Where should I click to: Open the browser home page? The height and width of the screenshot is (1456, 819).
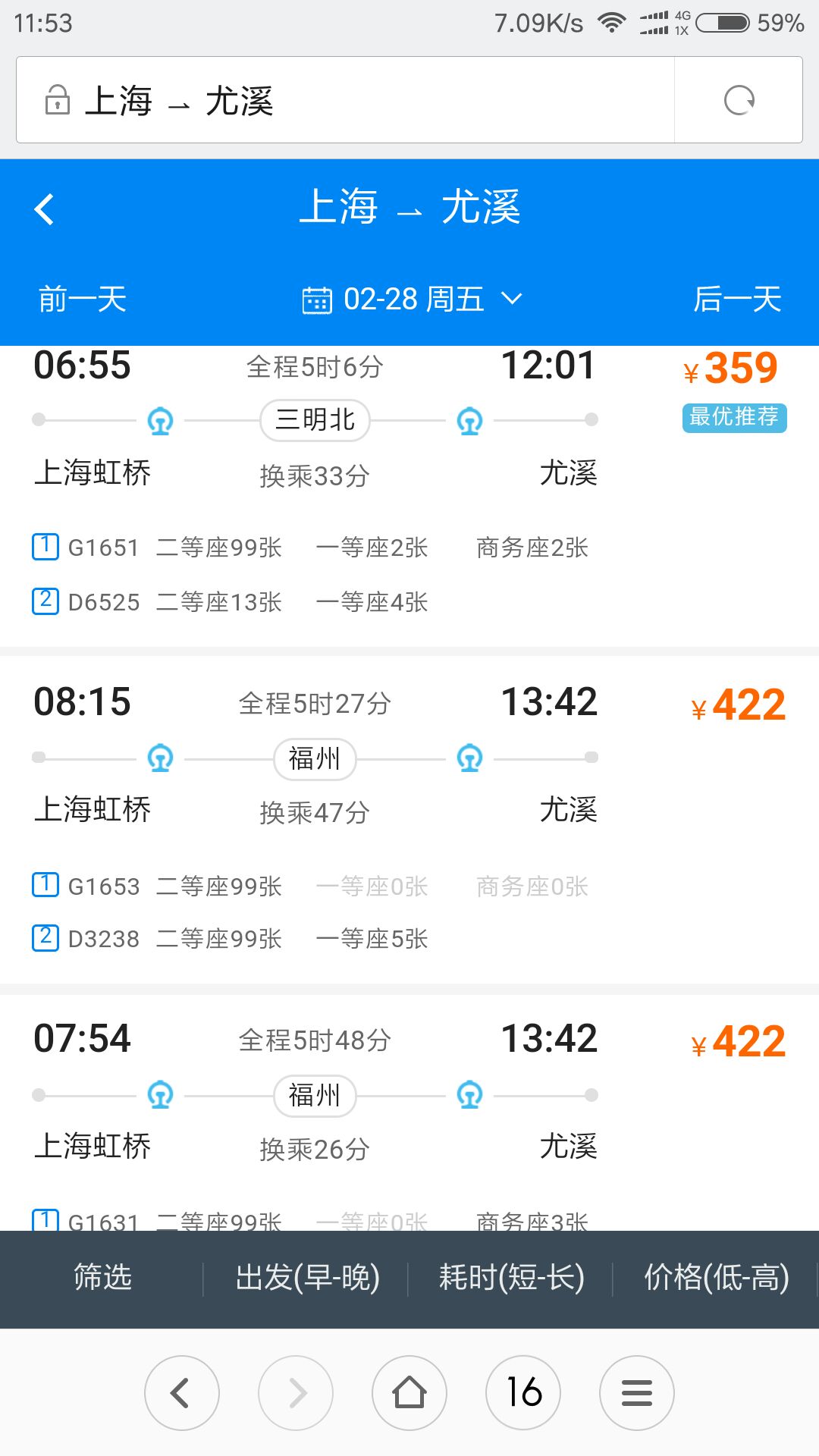coord(409,1393)
